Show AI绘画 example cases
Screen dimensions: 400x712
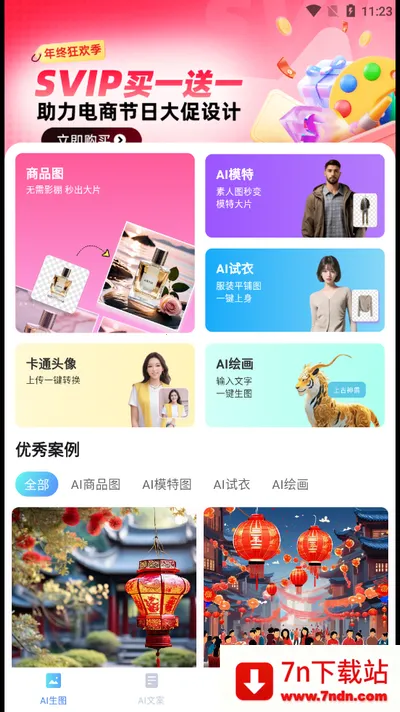point(290,485)
